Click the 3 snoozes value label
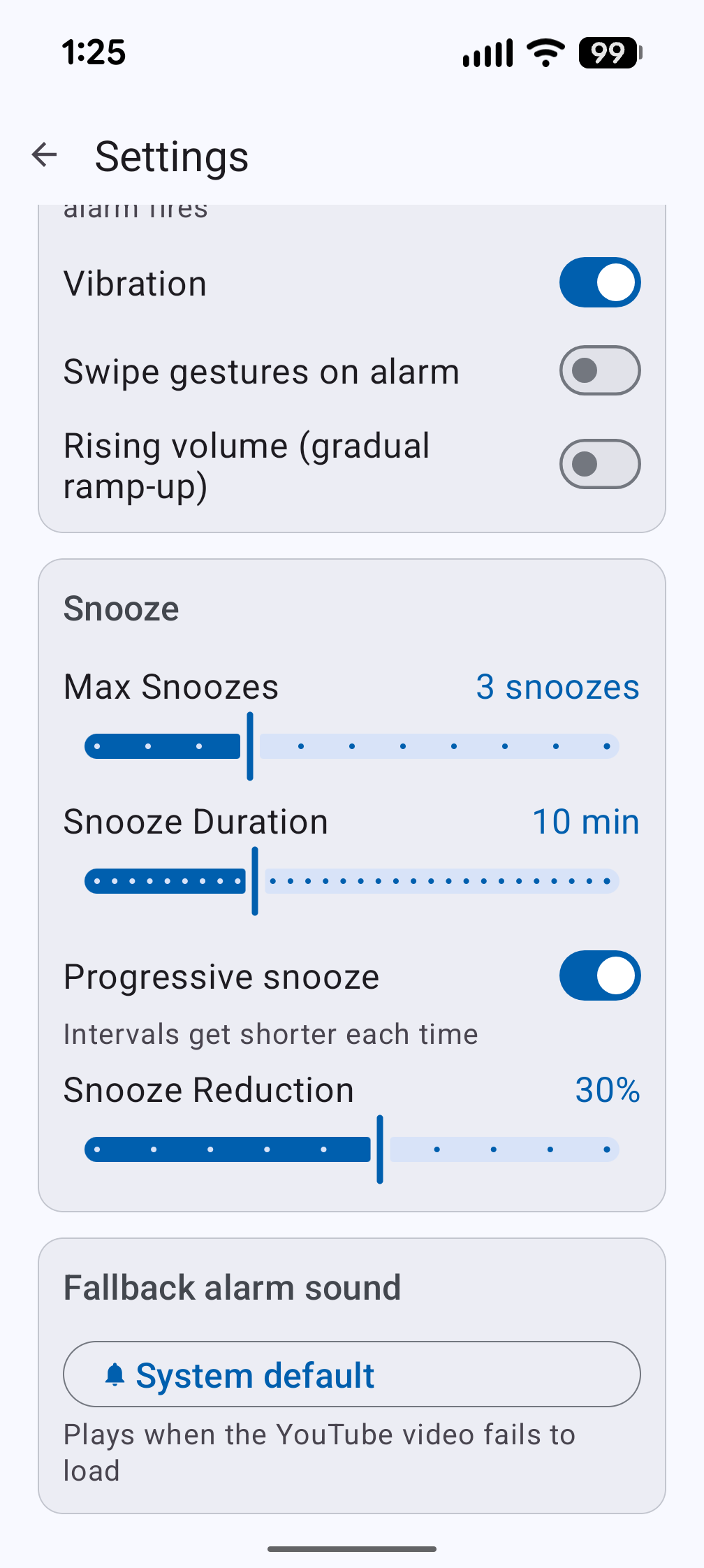The width and height of the screenshot is (704, 1568). 557,687
